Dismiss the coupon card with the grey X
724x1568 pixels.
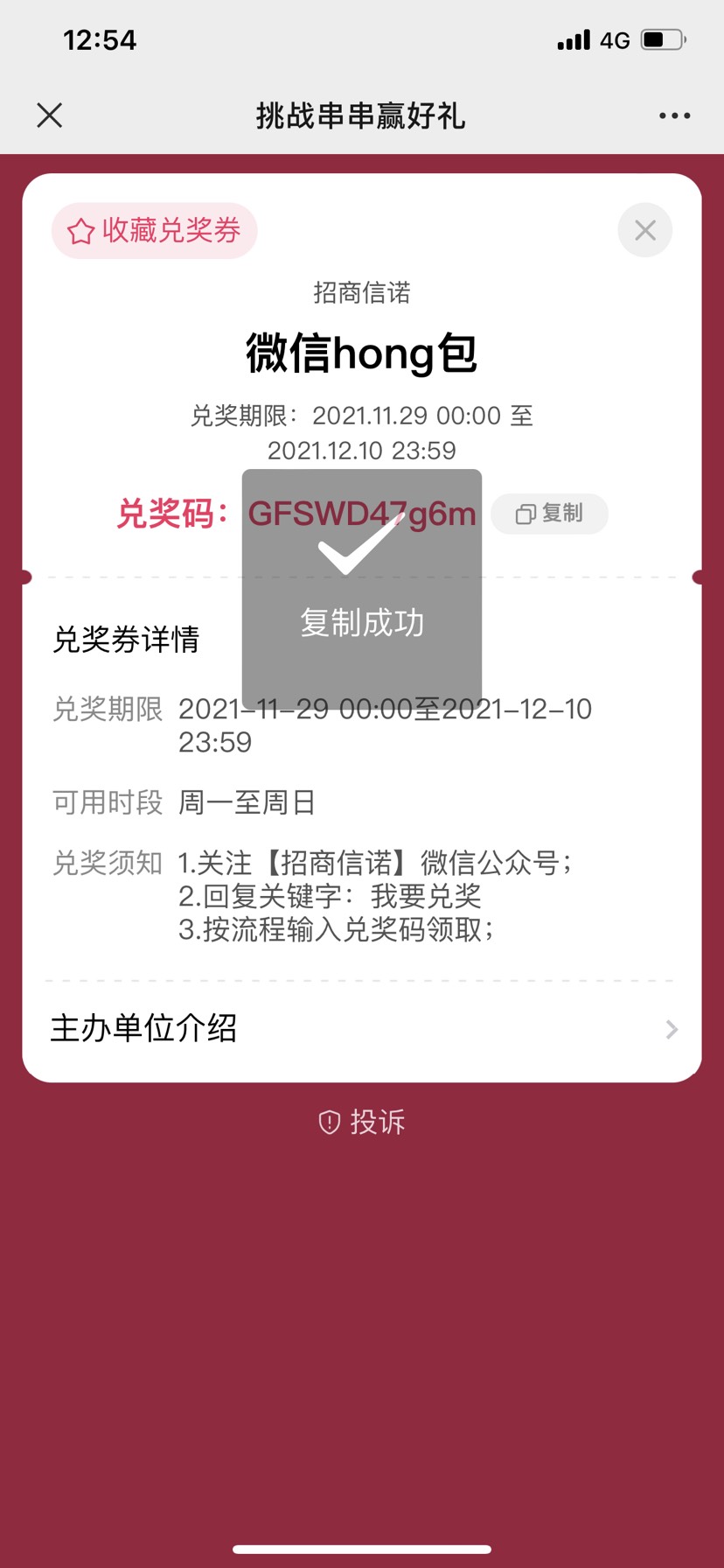[x=645, y=230]
